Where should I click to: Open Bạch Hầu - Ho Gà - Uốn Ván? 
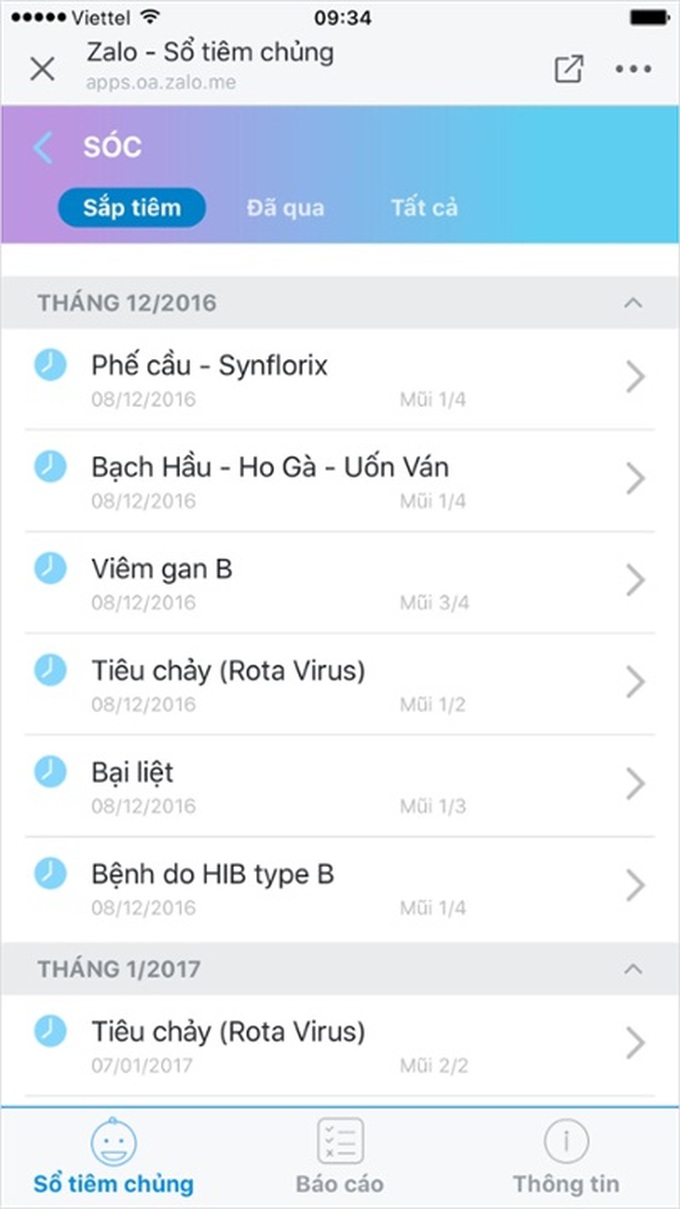click(x=340, y=481)
